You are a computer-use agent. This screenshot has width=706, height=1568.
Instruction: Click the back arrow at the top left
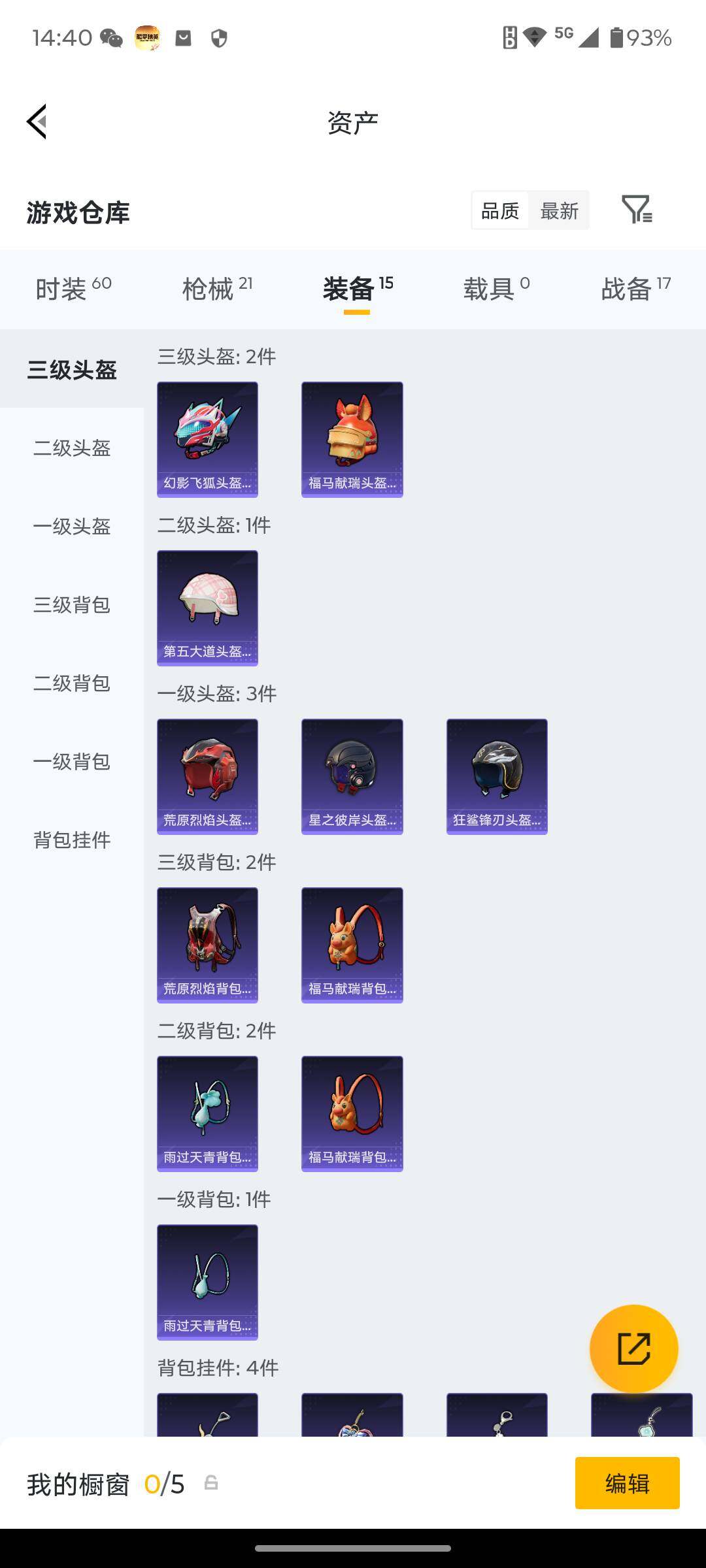pos(37,122)
